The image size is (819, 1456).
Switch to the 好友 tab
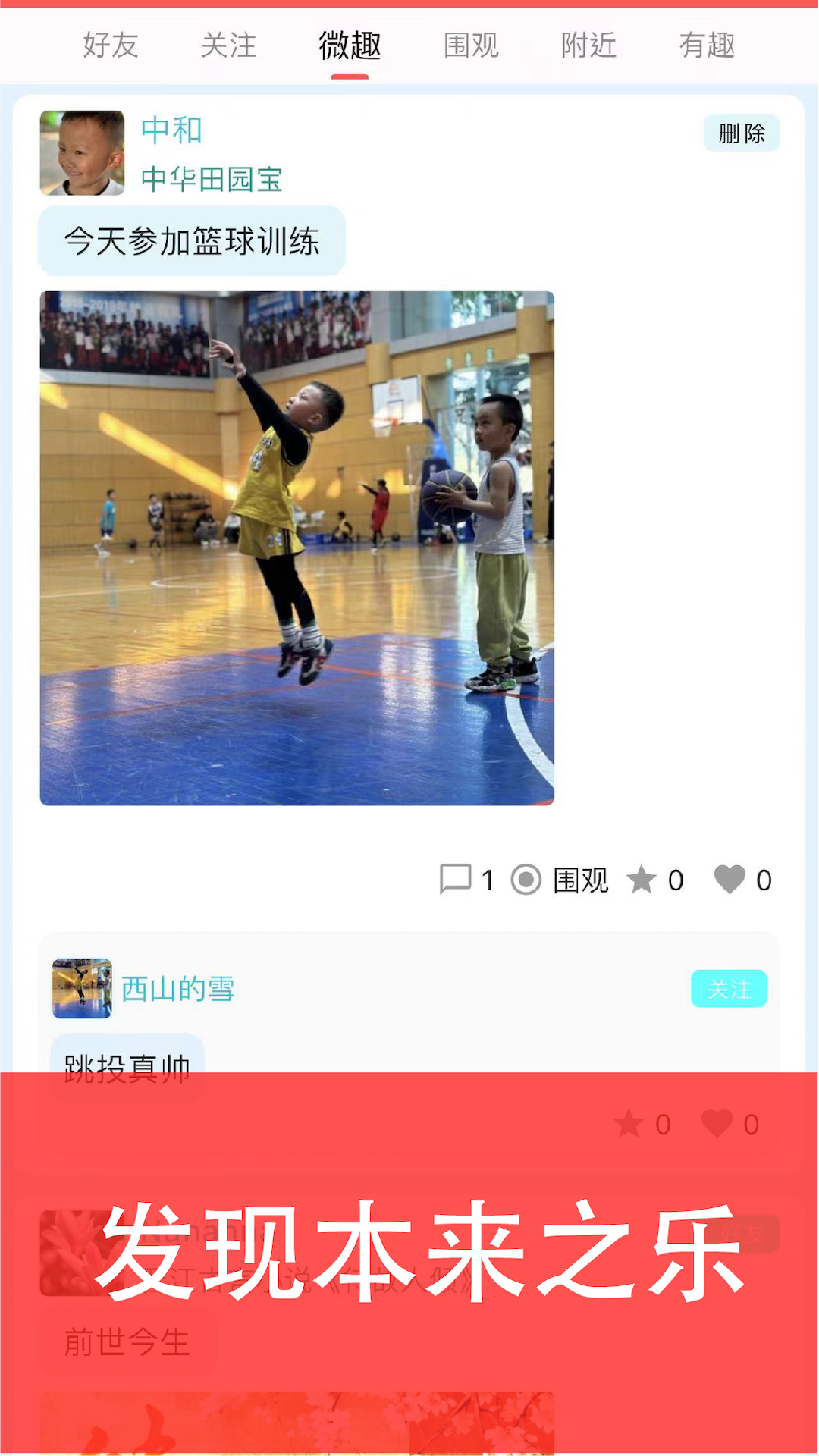tap(111, 45)
